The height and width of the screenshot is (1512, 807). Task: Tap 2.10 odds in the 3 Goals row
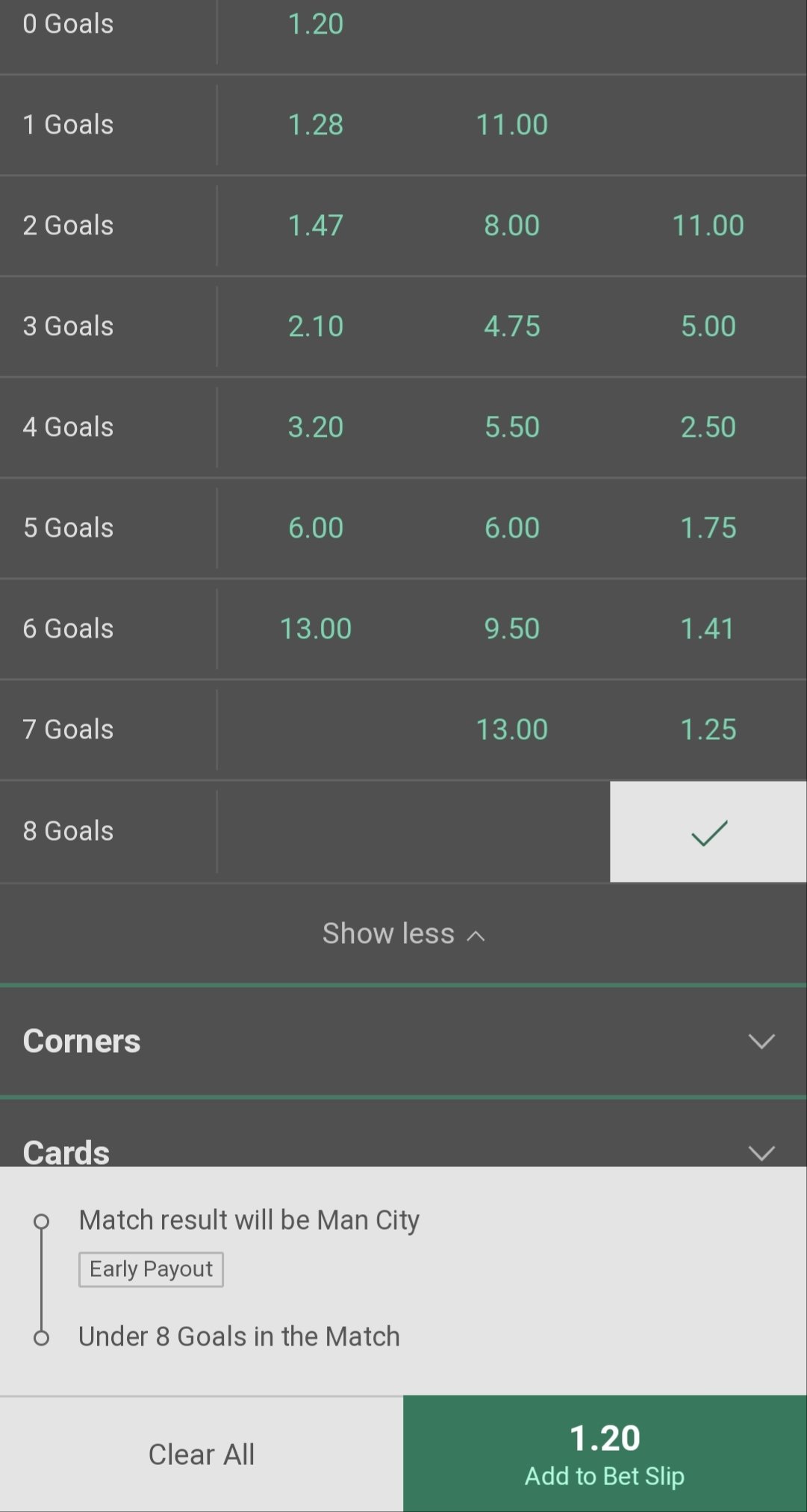click(x=316, y=326)
